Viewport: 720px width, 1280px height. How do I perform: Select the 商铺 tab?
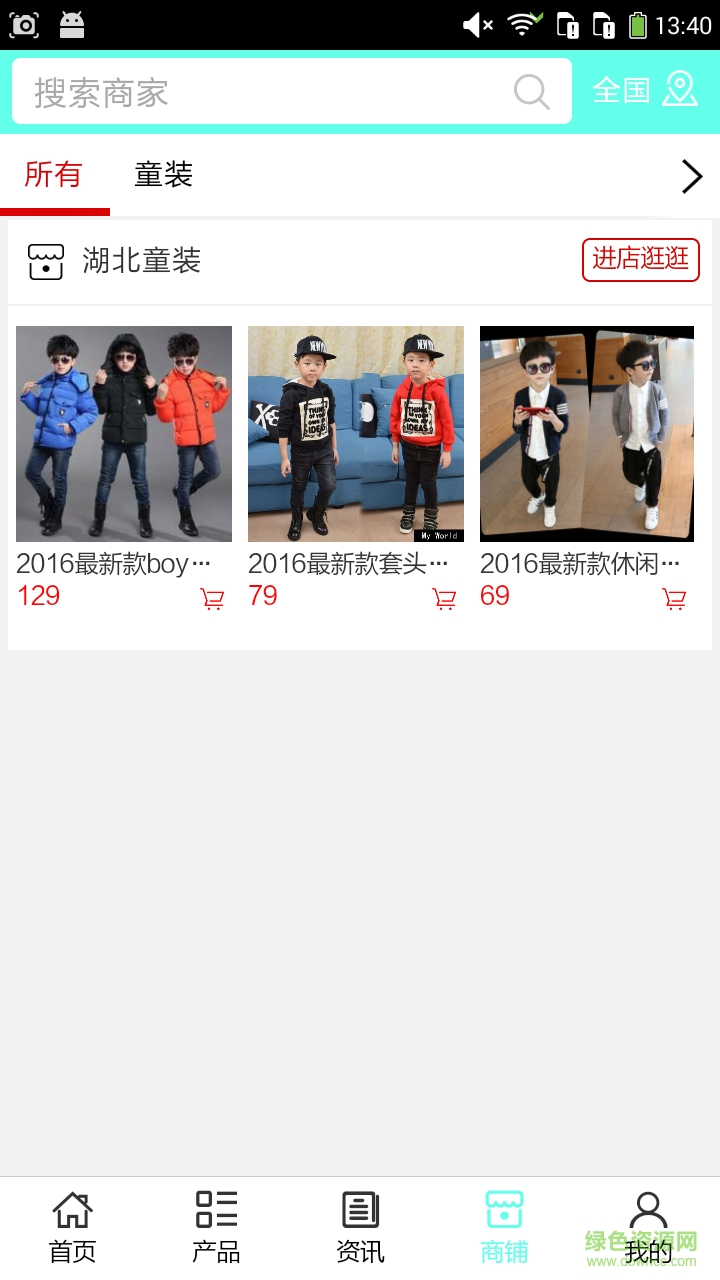click(x=504, y=1226)
